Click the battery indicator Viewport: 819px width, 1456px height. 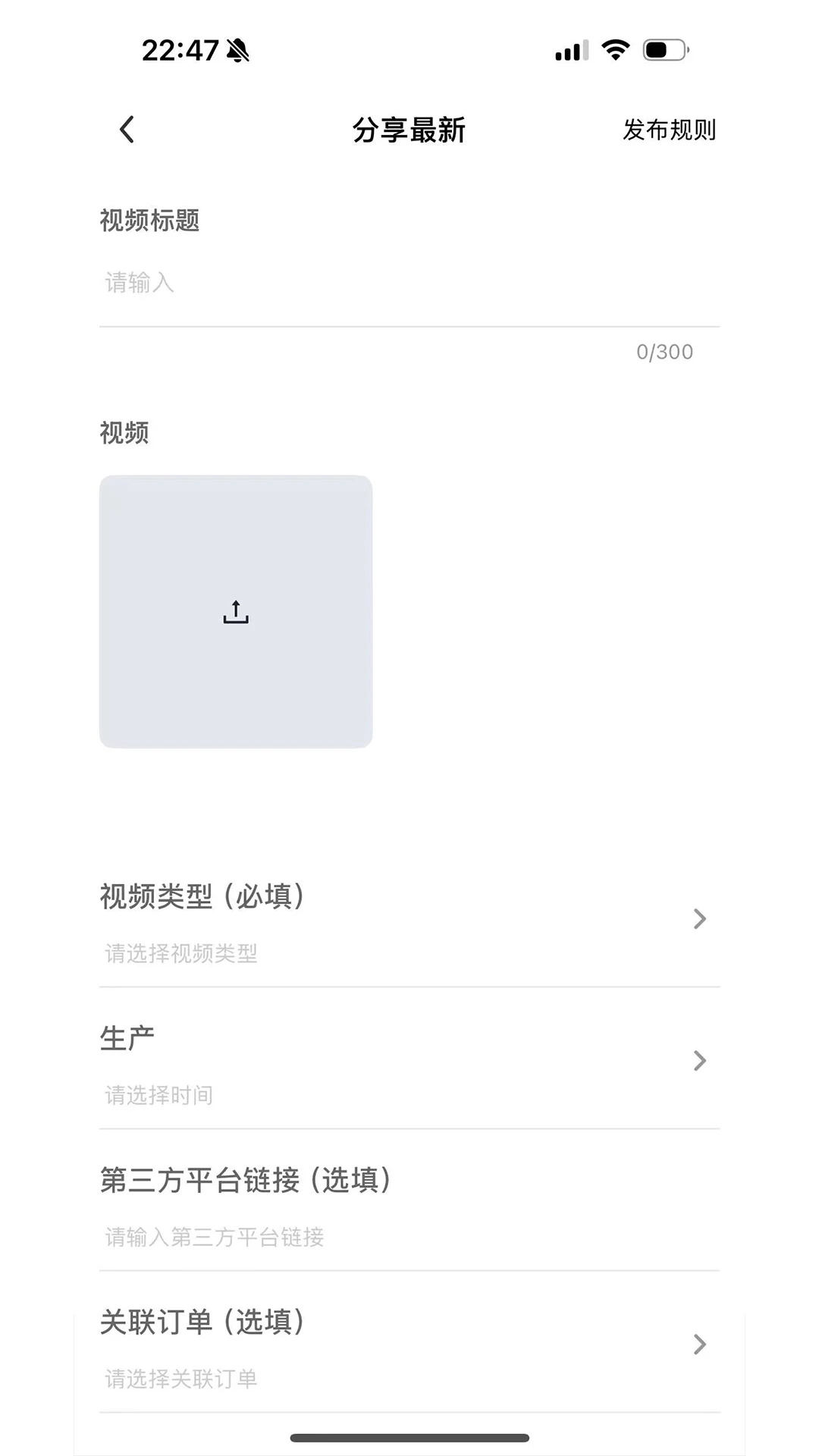tap(661, 49)
